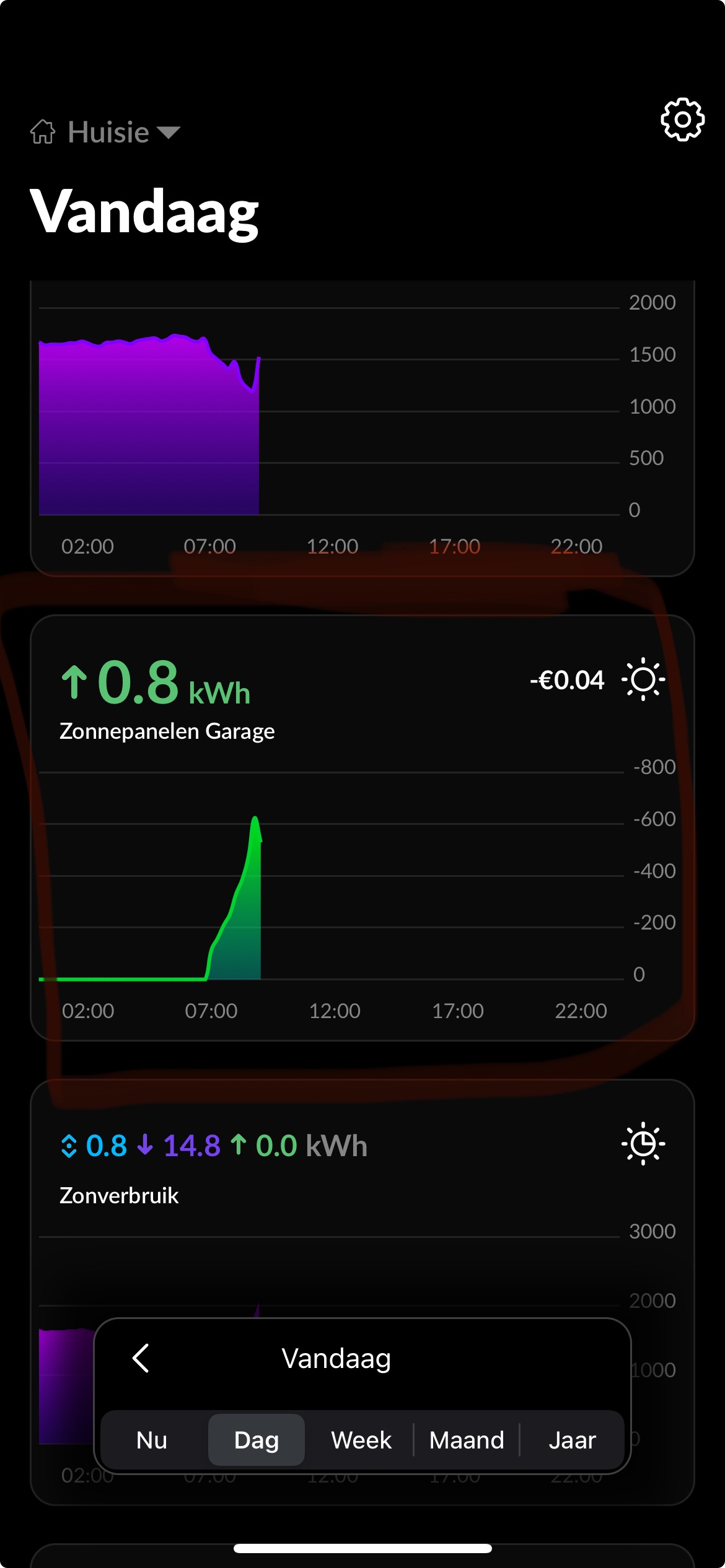
Task: Click the -€0.04 earnings value
Action: [x=568, y=679]
